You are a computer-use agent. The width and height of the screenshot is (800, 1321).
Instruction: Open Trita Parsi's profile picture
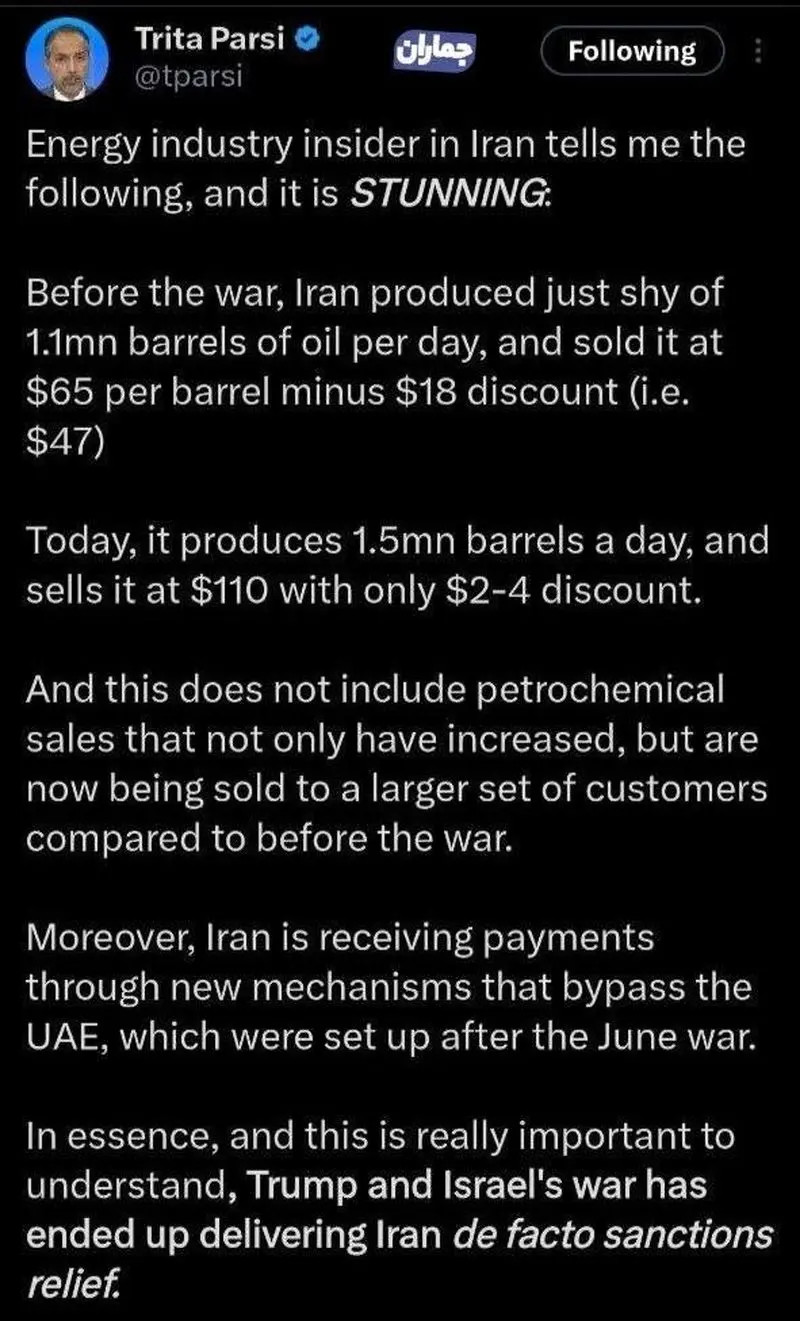68,59
